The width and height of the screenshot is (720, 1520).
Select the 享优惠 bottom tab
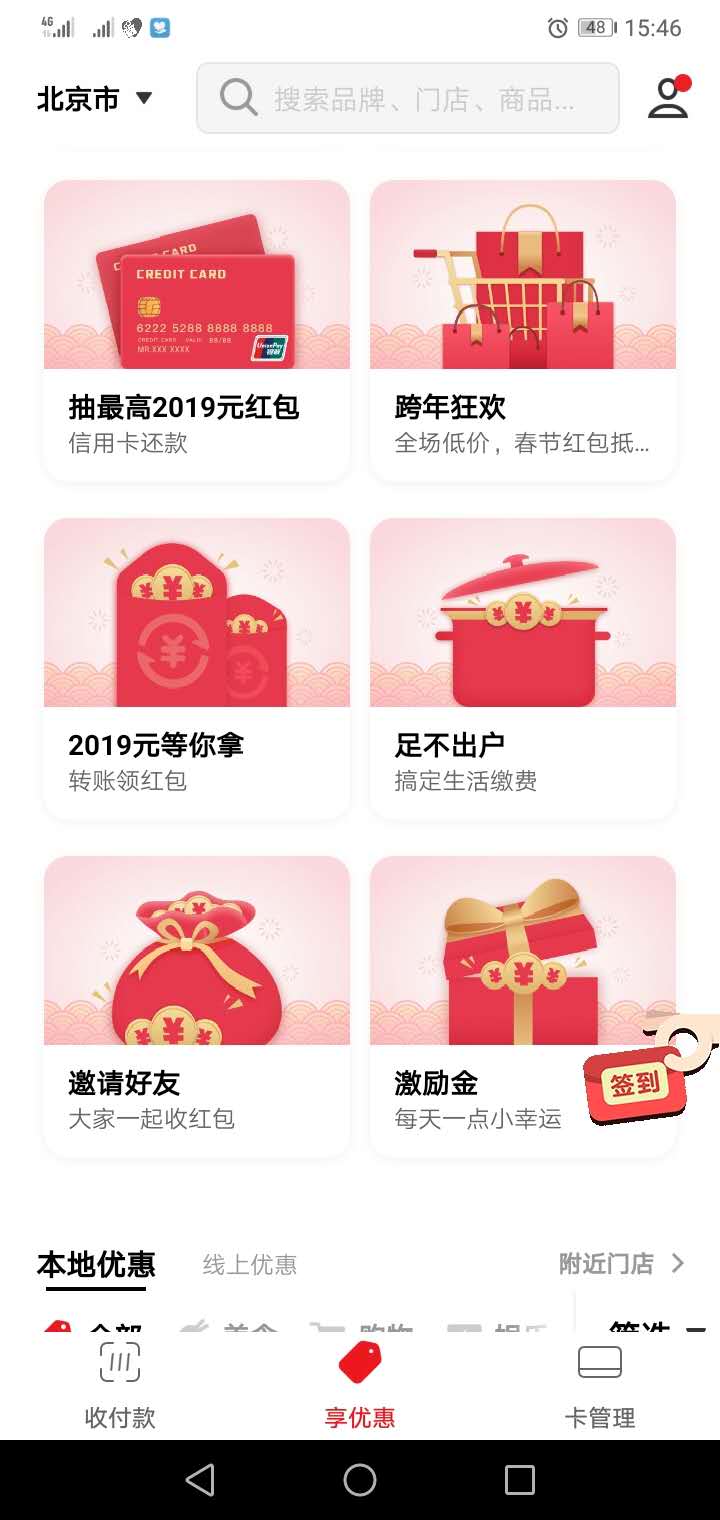(360, 1386)
